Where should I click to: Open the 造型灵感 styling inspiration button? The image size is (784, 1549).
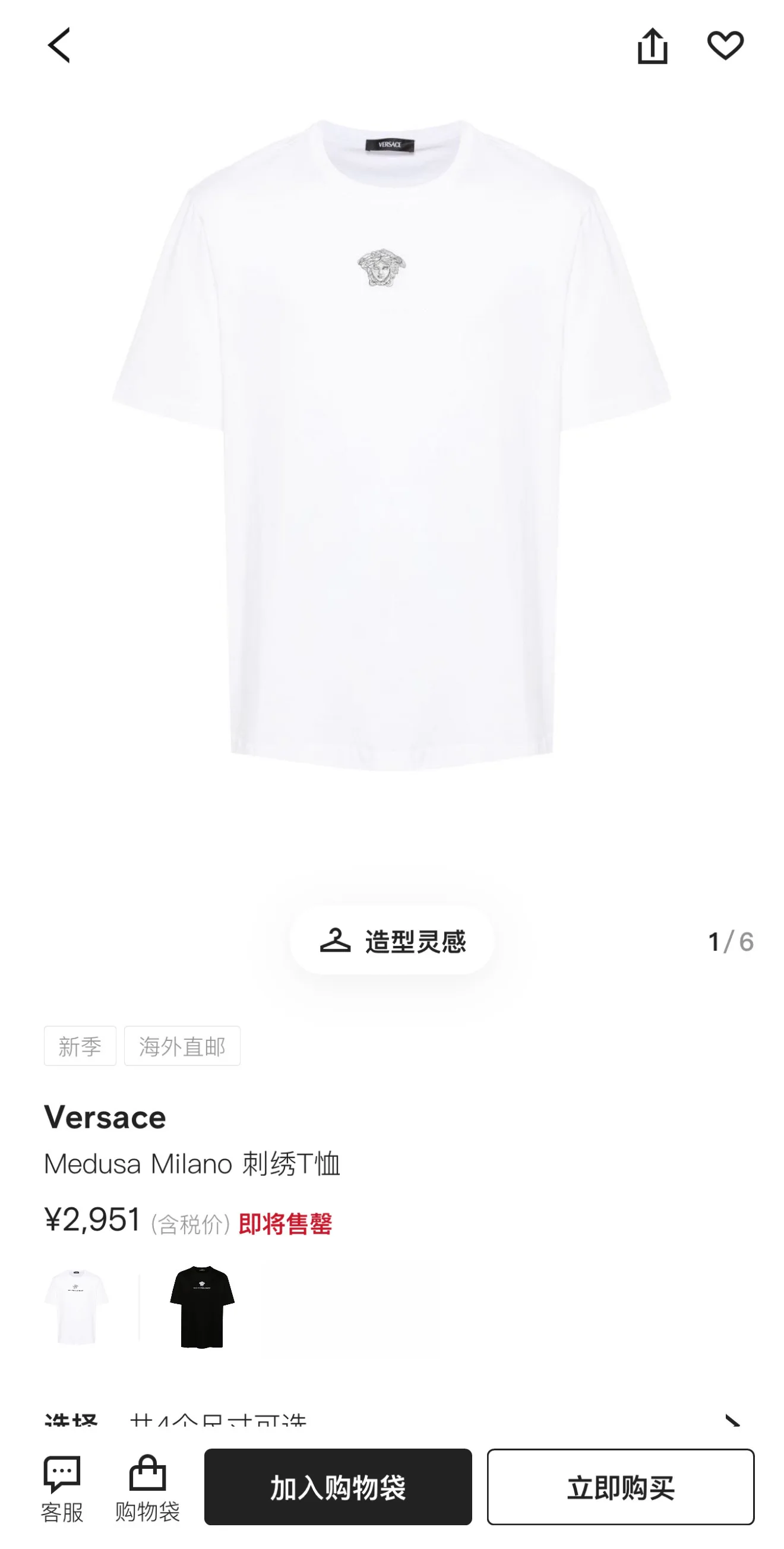coord(392,941)
